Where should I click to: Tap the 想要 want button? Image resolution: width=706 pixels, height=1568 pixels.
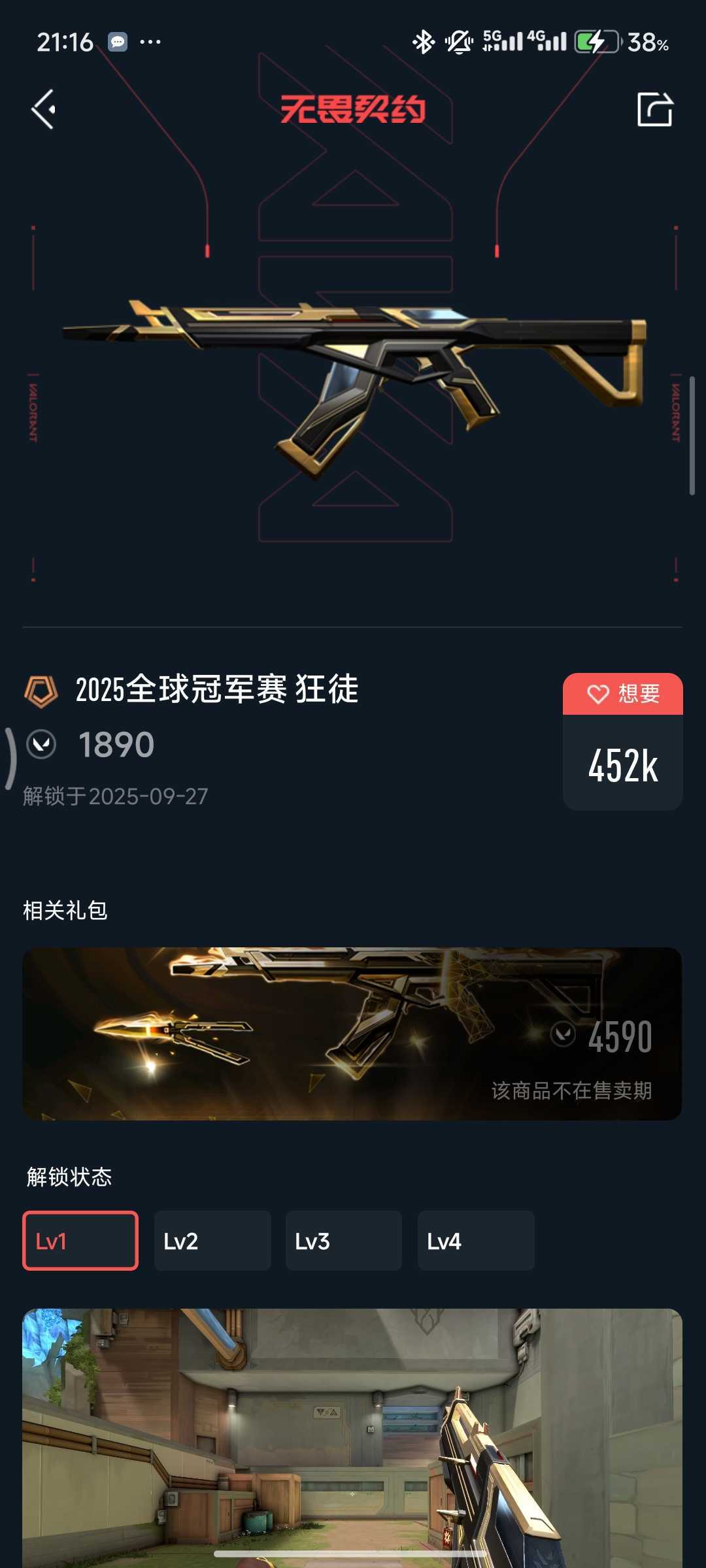tap(622, 694)
